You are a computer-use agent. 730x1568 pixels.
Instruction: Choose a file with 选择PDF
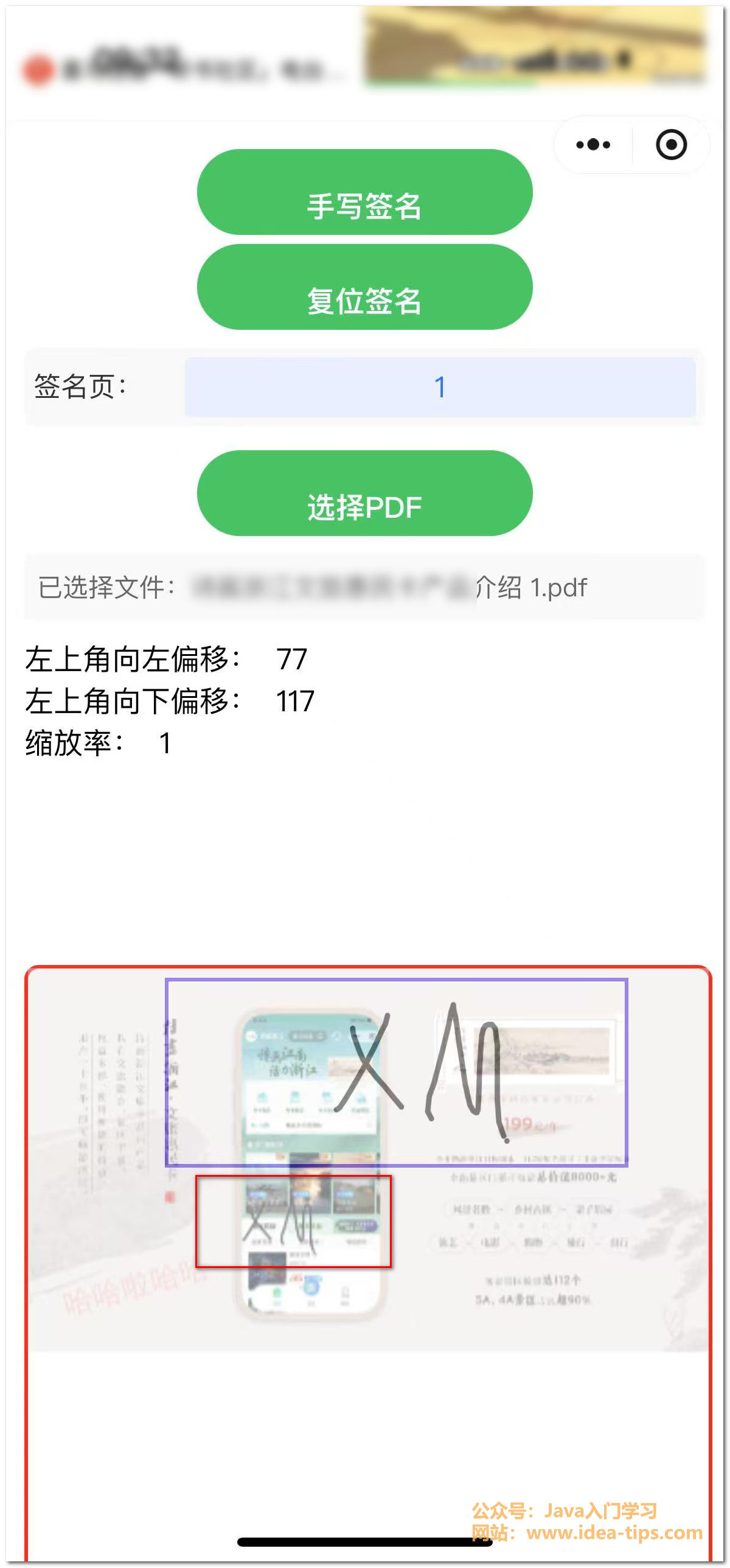[364, 493]
